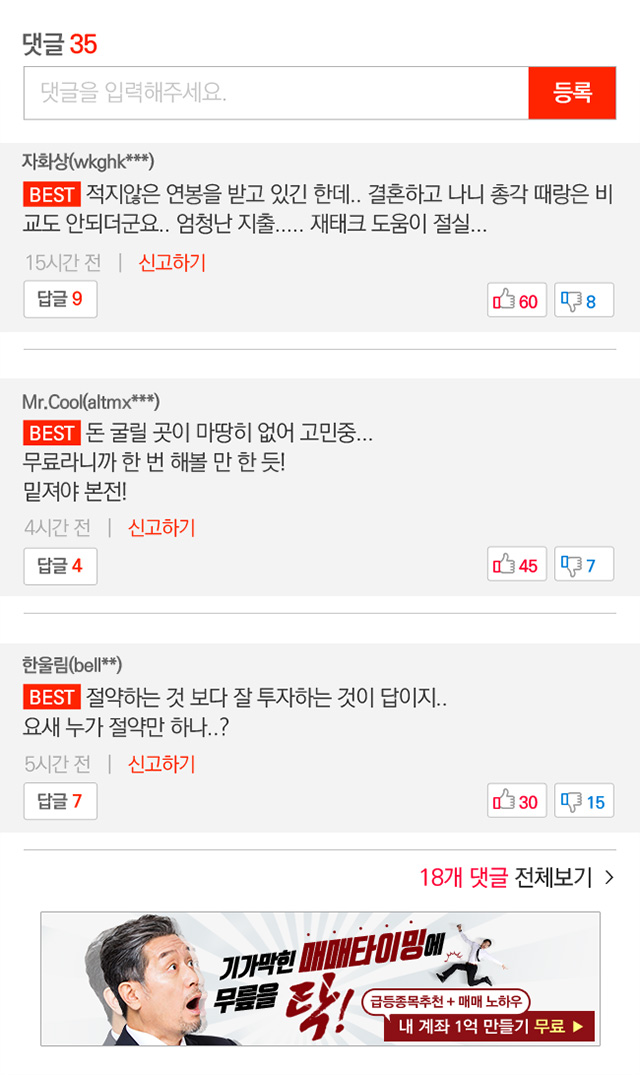Report 자화상's comment via 신고하기
Screen dimensions: 640x1075
tap(172, 263)
